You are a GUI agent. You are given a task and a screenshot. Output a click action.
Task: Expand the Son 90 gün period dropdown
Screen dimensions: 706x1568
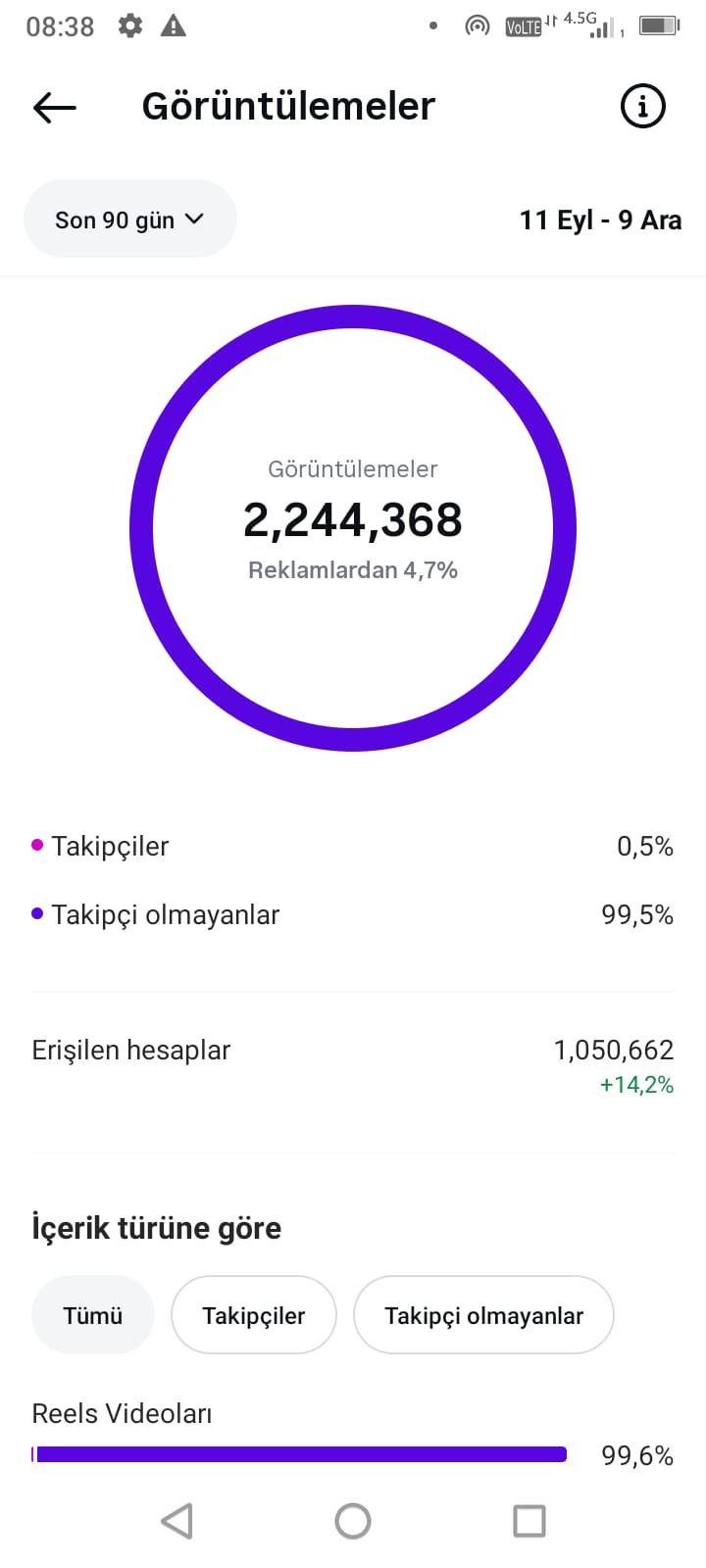[x=129, y=220]
